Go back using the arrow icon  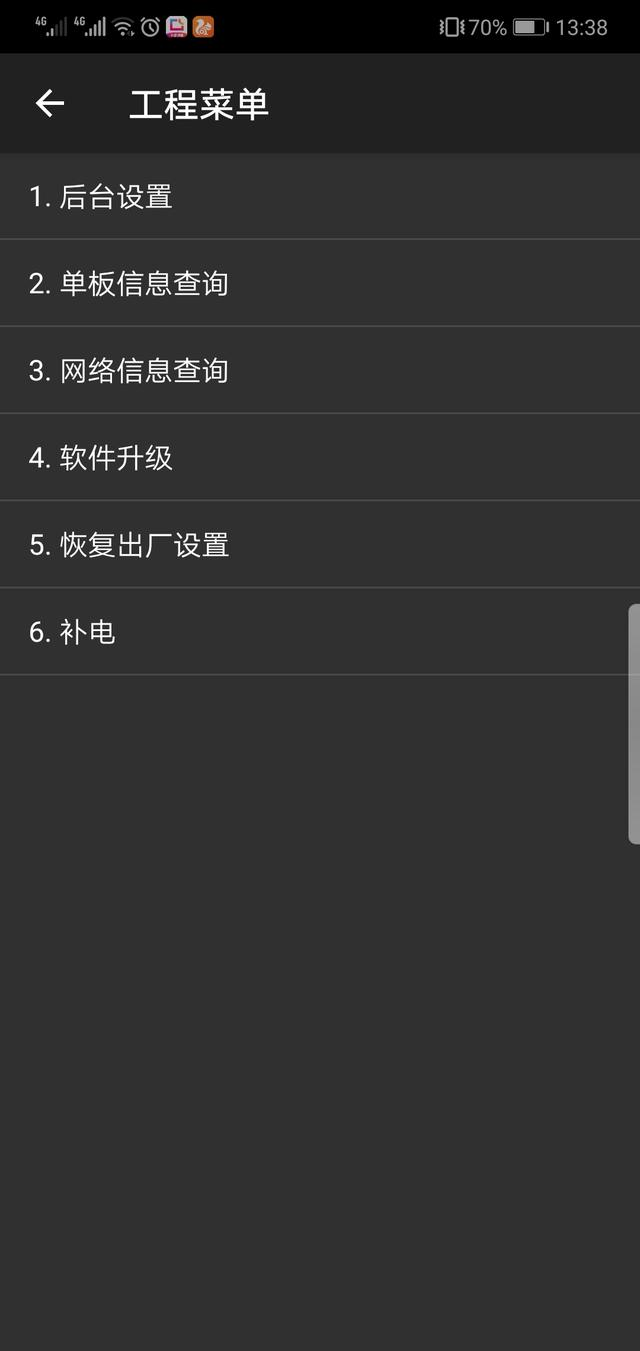[50, 103]
